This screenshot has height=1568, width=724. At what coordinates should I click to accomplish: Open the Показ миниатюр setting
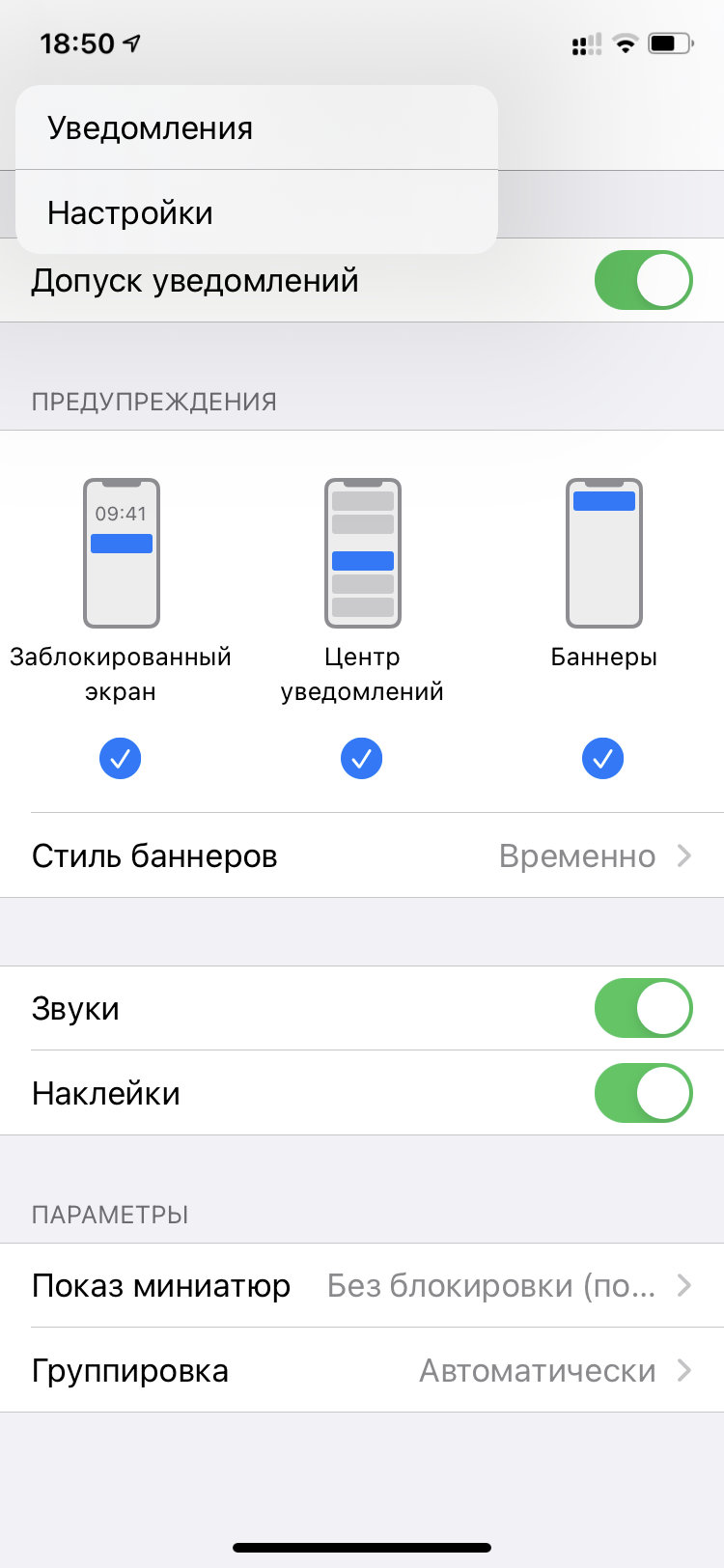(x=362, y=1285)
